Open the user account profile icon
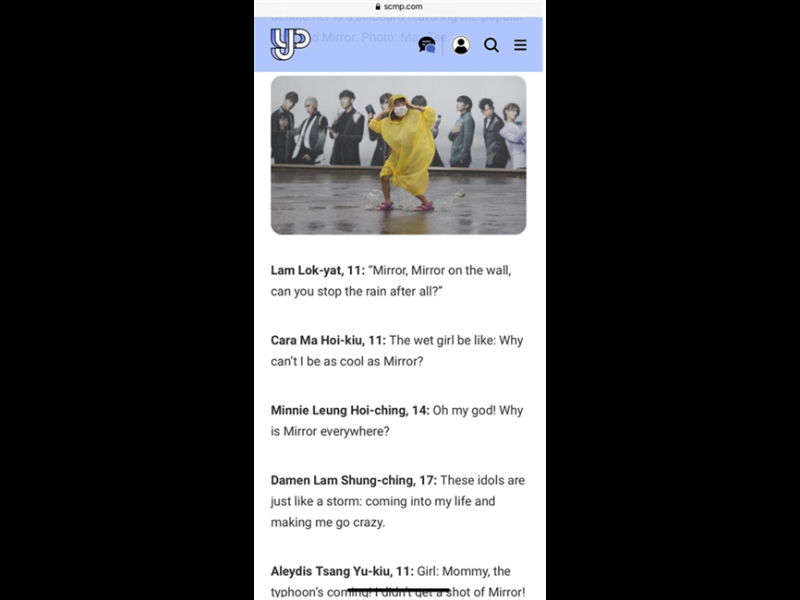The image size is (800, 600). coord(461,45)
